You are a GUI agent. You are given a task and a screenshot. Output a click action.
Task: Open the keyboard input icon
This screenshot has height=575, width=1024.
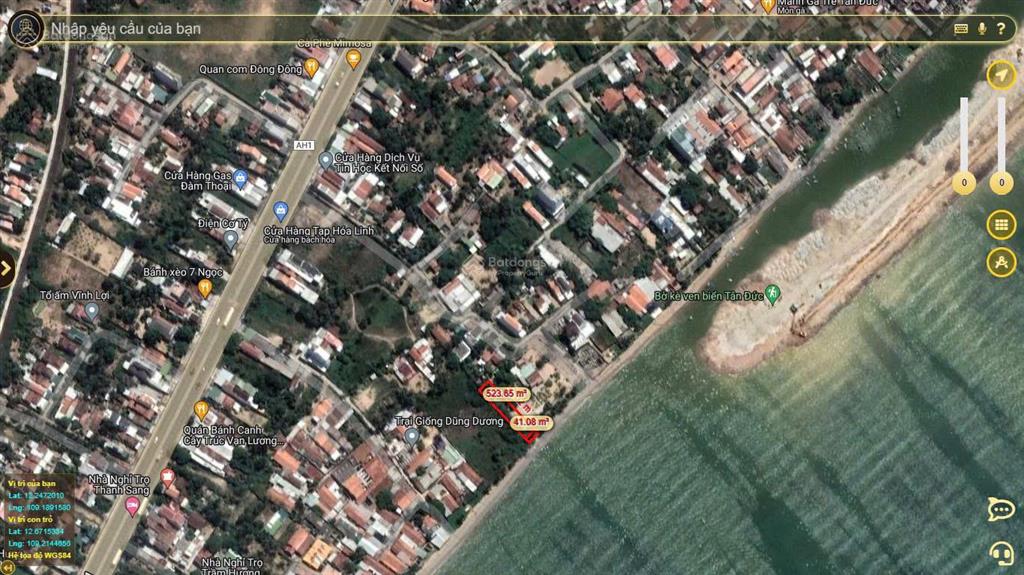click(961, 29)
